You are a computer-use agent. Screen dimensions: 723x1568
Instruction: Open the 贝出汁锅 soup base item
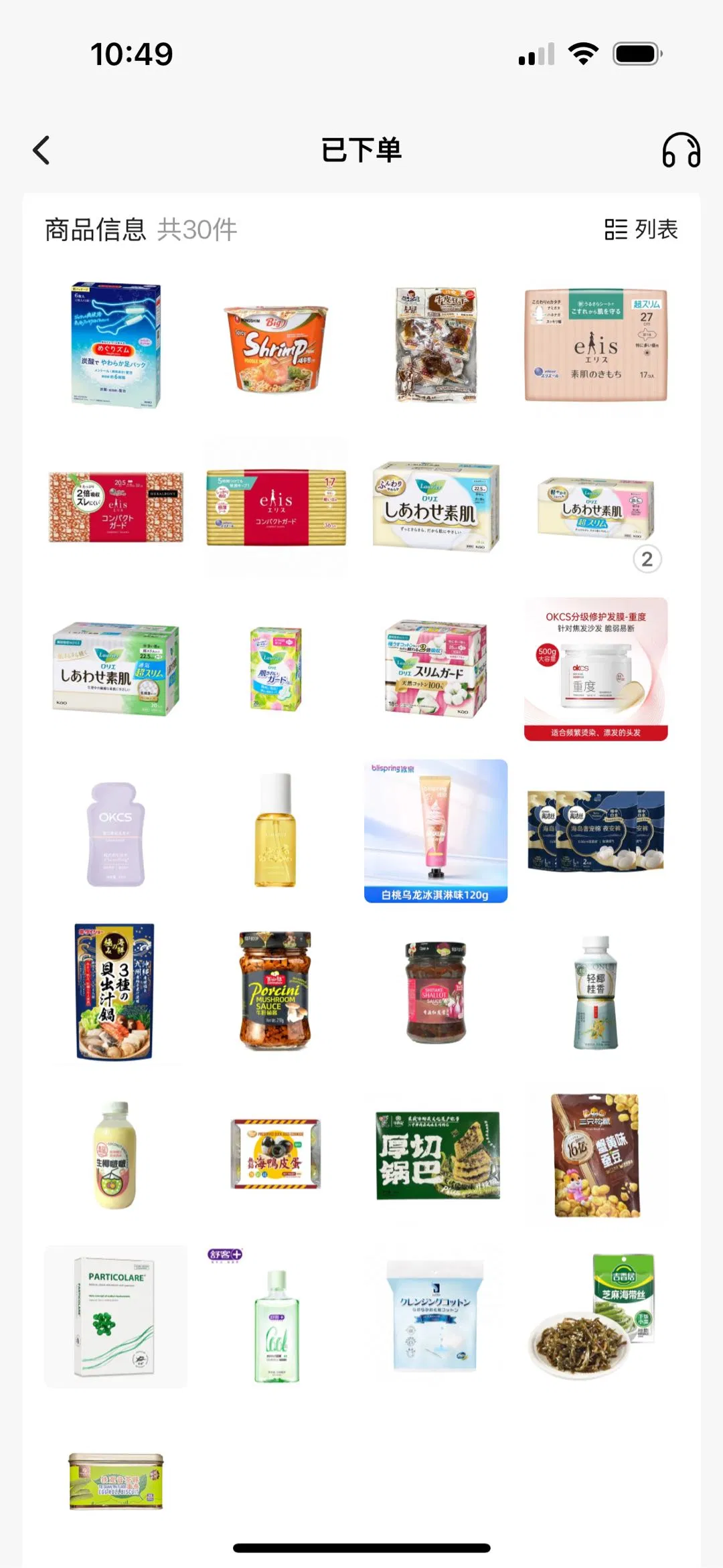[115, 991]
